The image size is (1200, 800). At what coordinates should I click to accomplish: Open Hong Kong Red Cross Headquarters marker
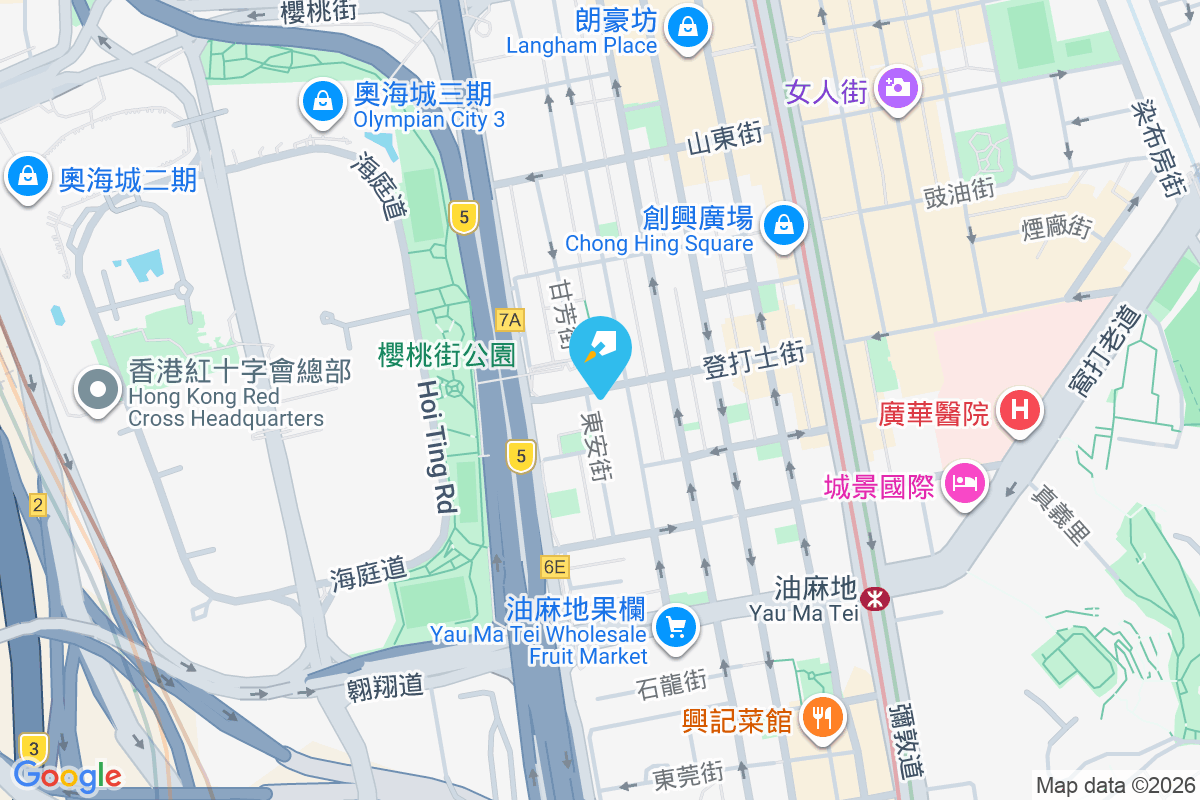(99, 388)
